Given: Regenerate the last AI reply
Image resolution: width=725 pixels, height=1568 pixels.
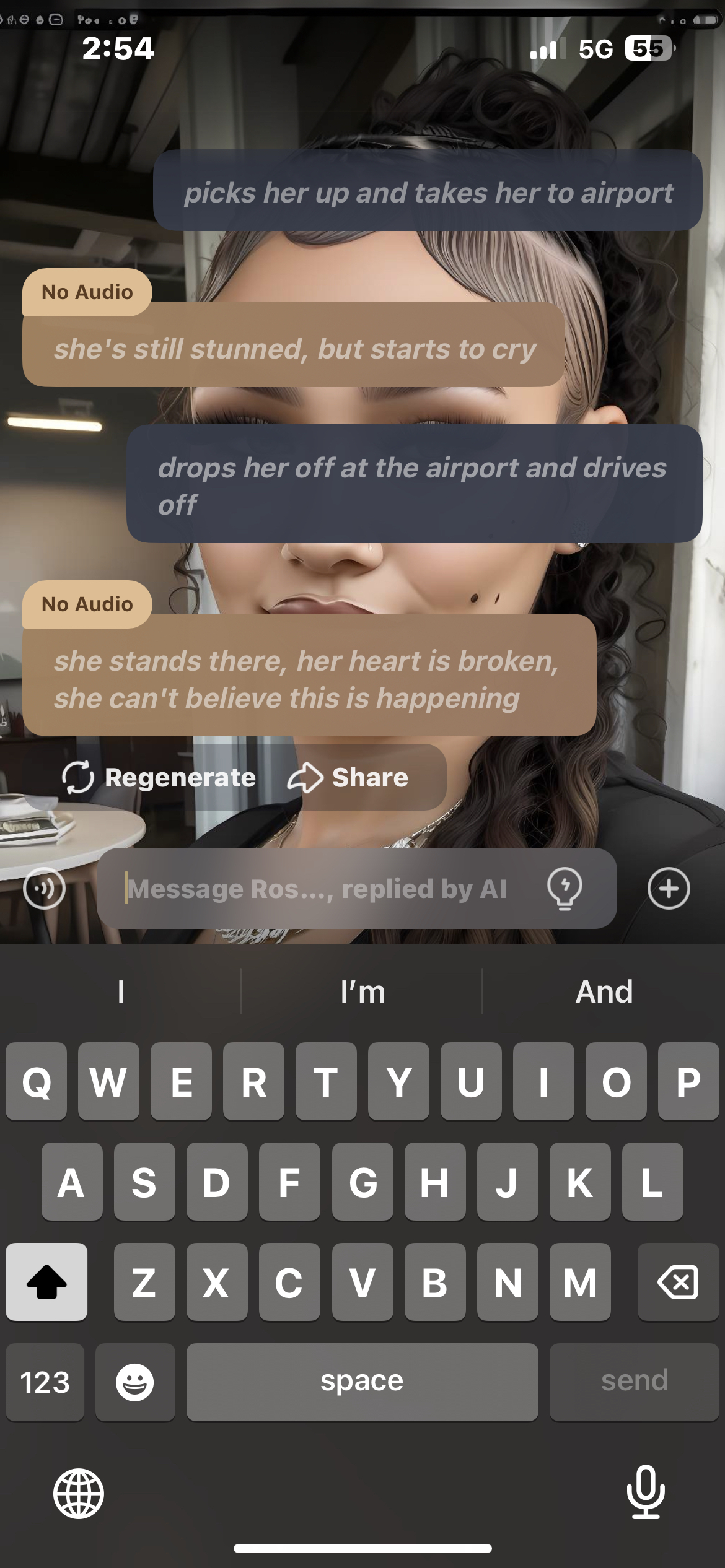Looking at the screenshot, I should tap(159, 778).
